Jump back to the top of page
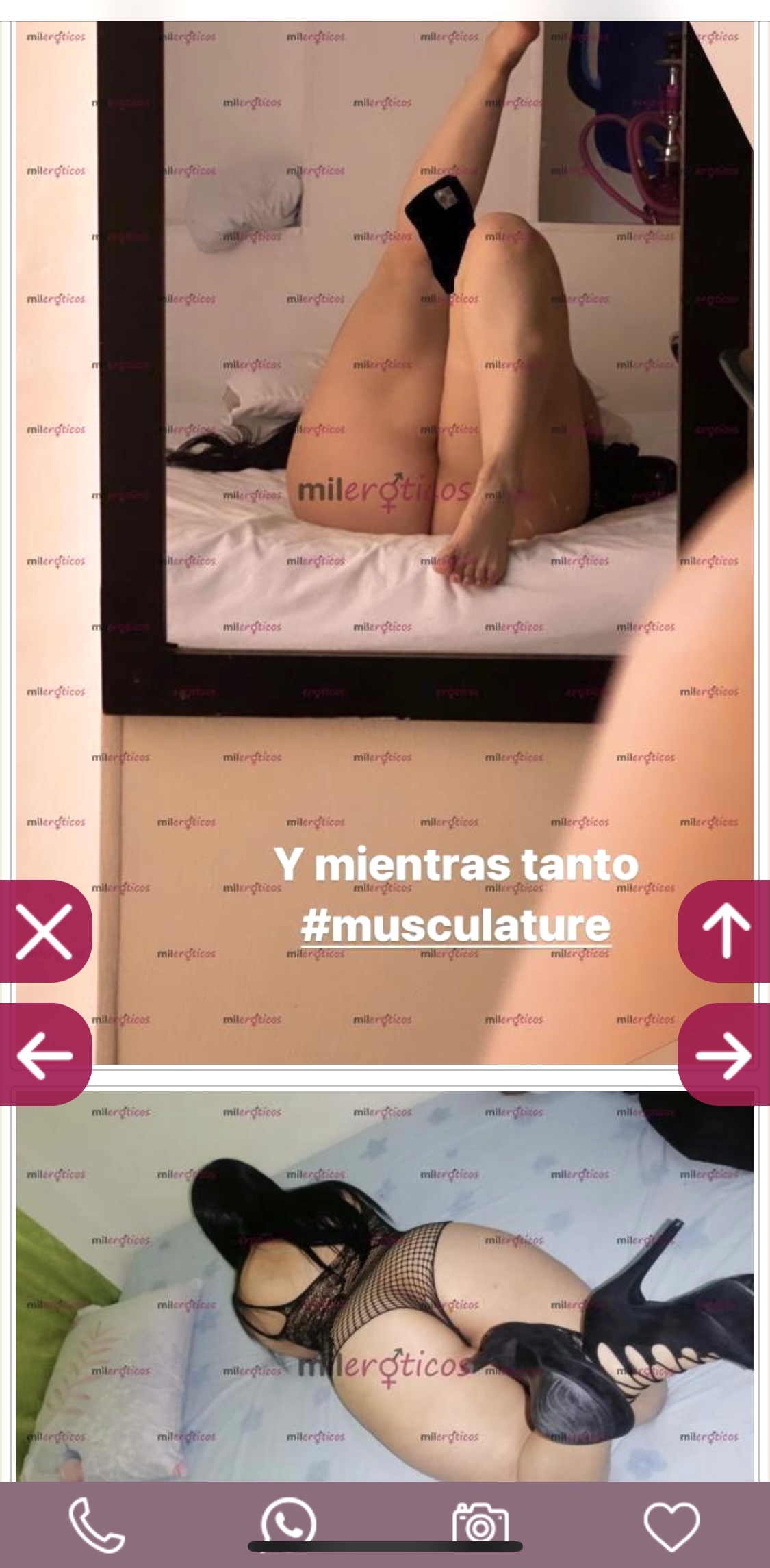Screen dimensions: 770x1568 point(724,931)
